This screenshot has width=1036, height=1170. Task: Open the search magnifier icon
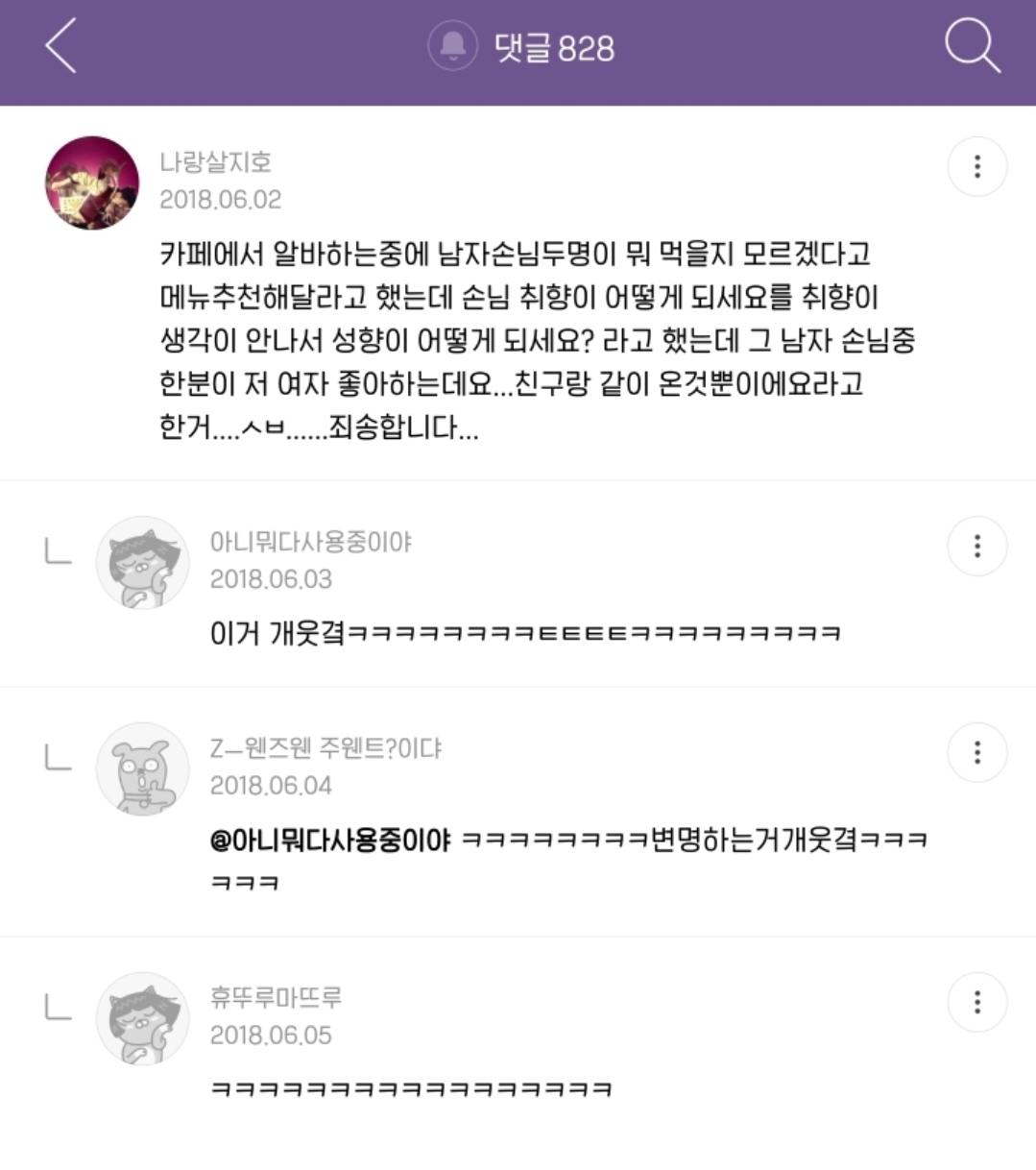[x=972, y=46]
